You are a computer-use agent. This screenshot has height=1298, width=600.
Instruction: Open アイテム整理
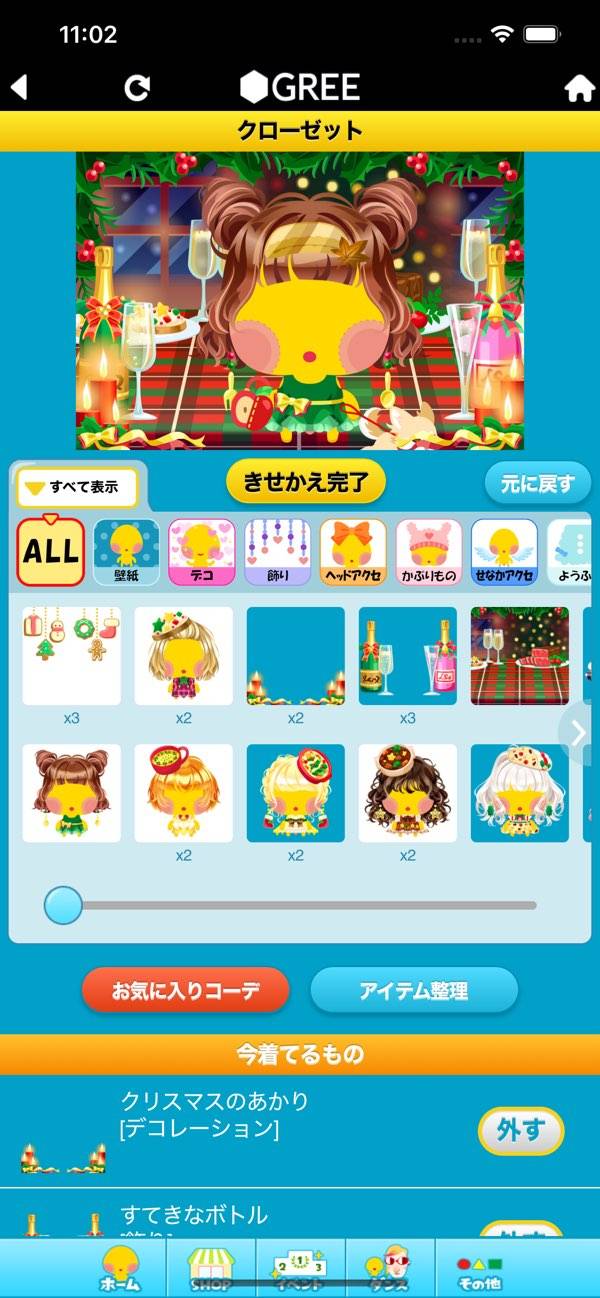414,991
